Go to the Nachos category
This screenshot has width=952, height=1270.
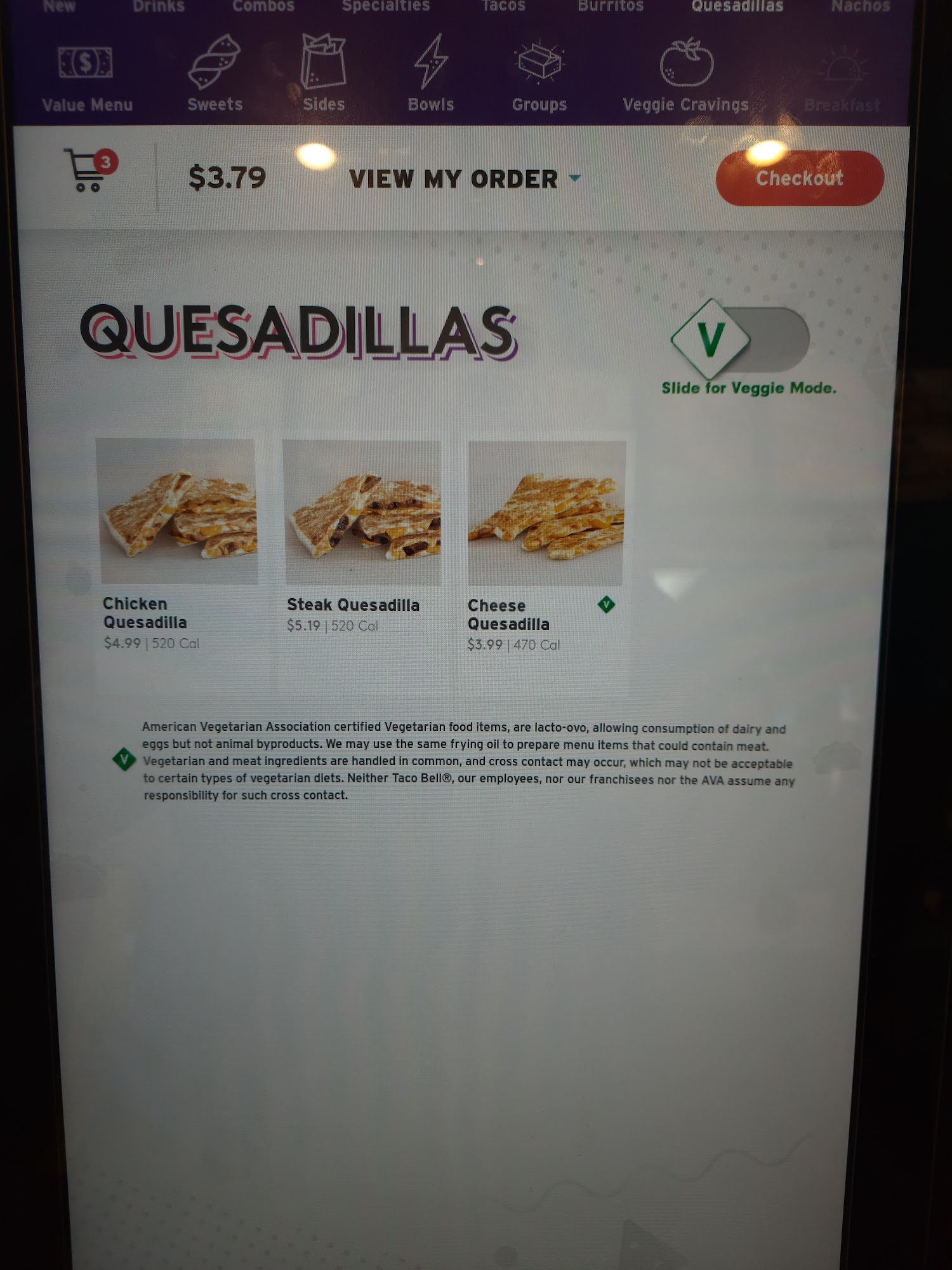[x=860, y=6]
